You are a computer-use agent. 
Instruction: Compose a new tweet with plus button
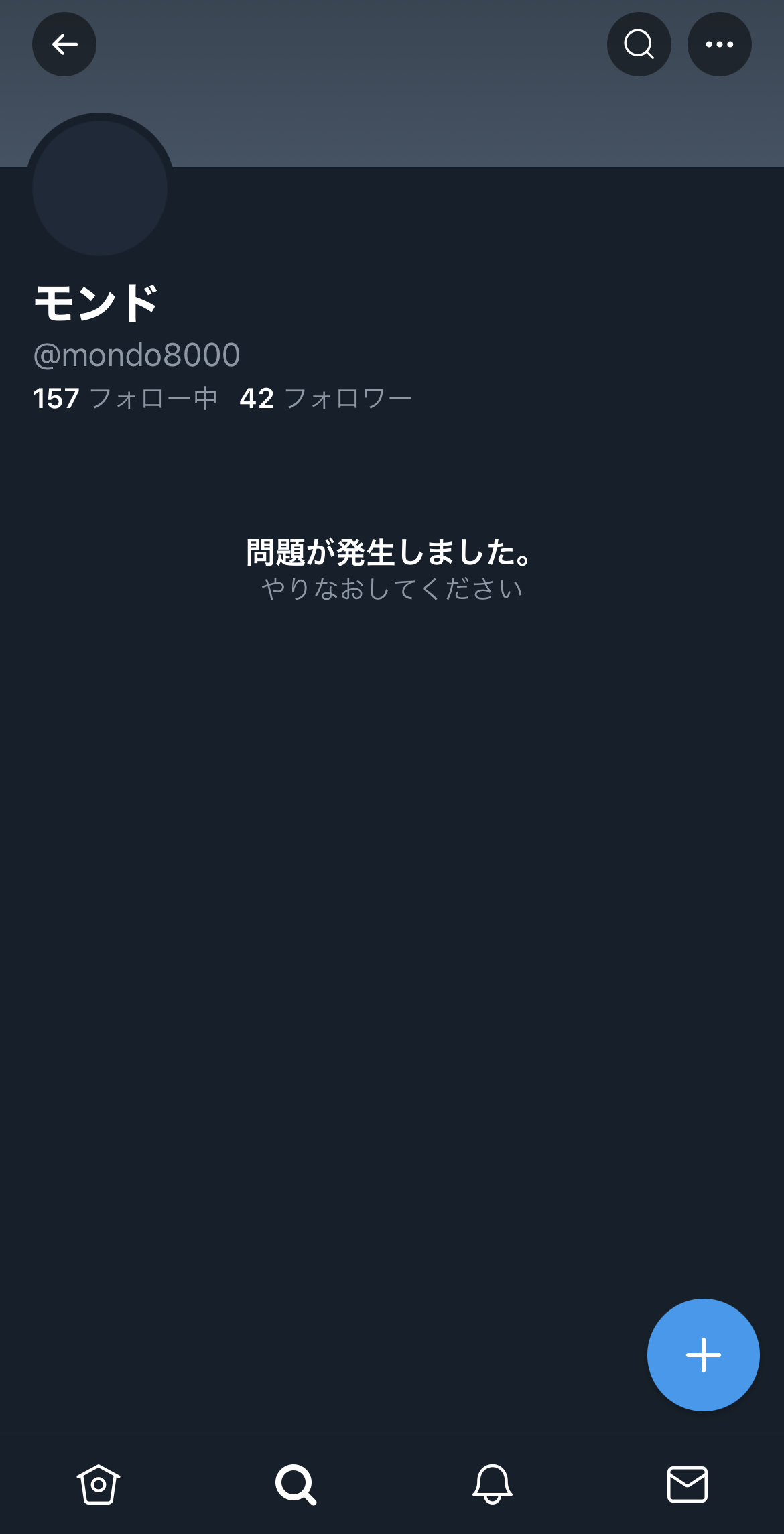pos(703,1355)
